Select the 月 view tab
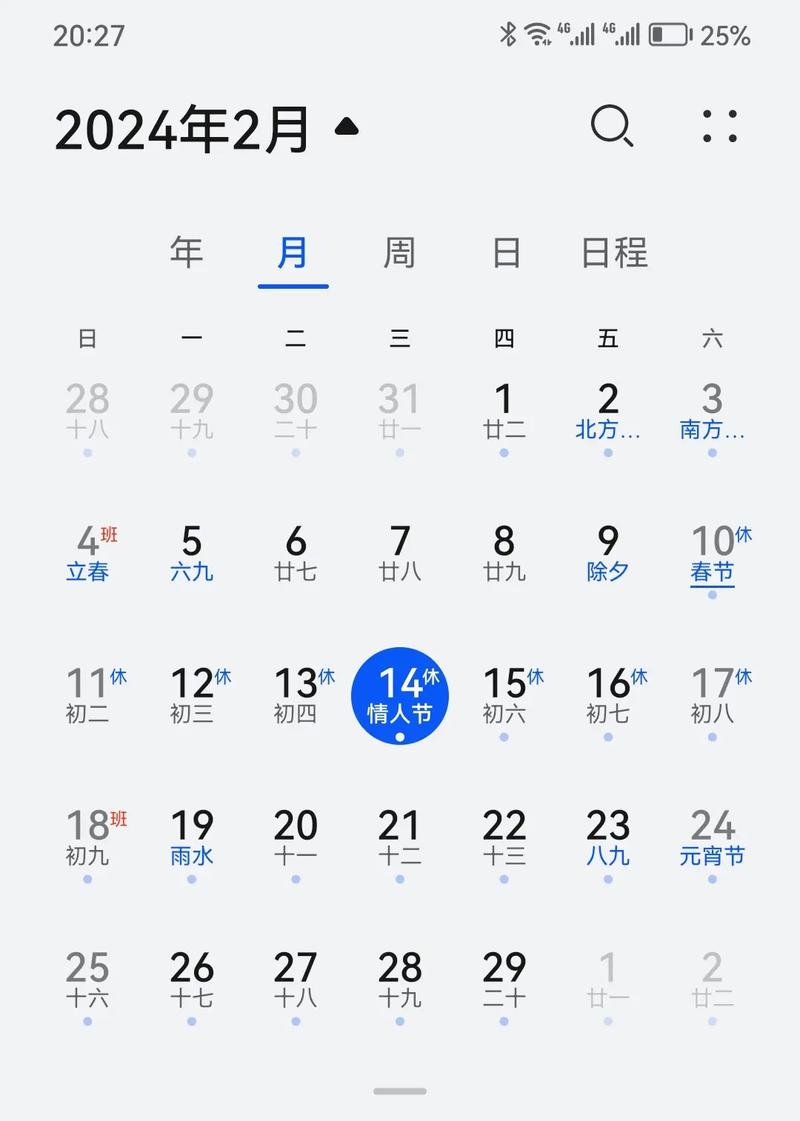The height and width of the screenshot is (1121, 800). [292, 252]
